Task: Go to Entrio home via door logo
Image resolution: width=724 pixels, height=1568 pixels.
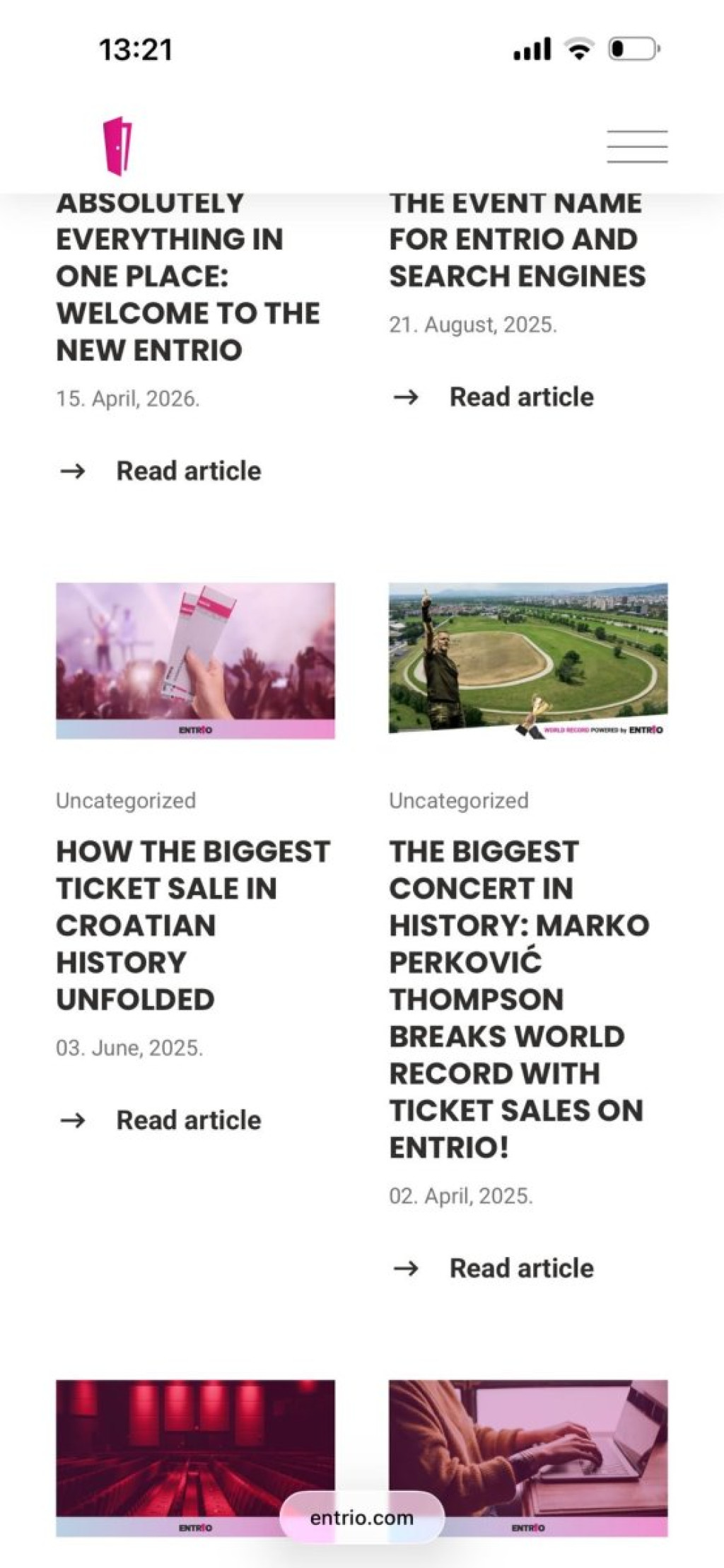Action: point(117,146)
